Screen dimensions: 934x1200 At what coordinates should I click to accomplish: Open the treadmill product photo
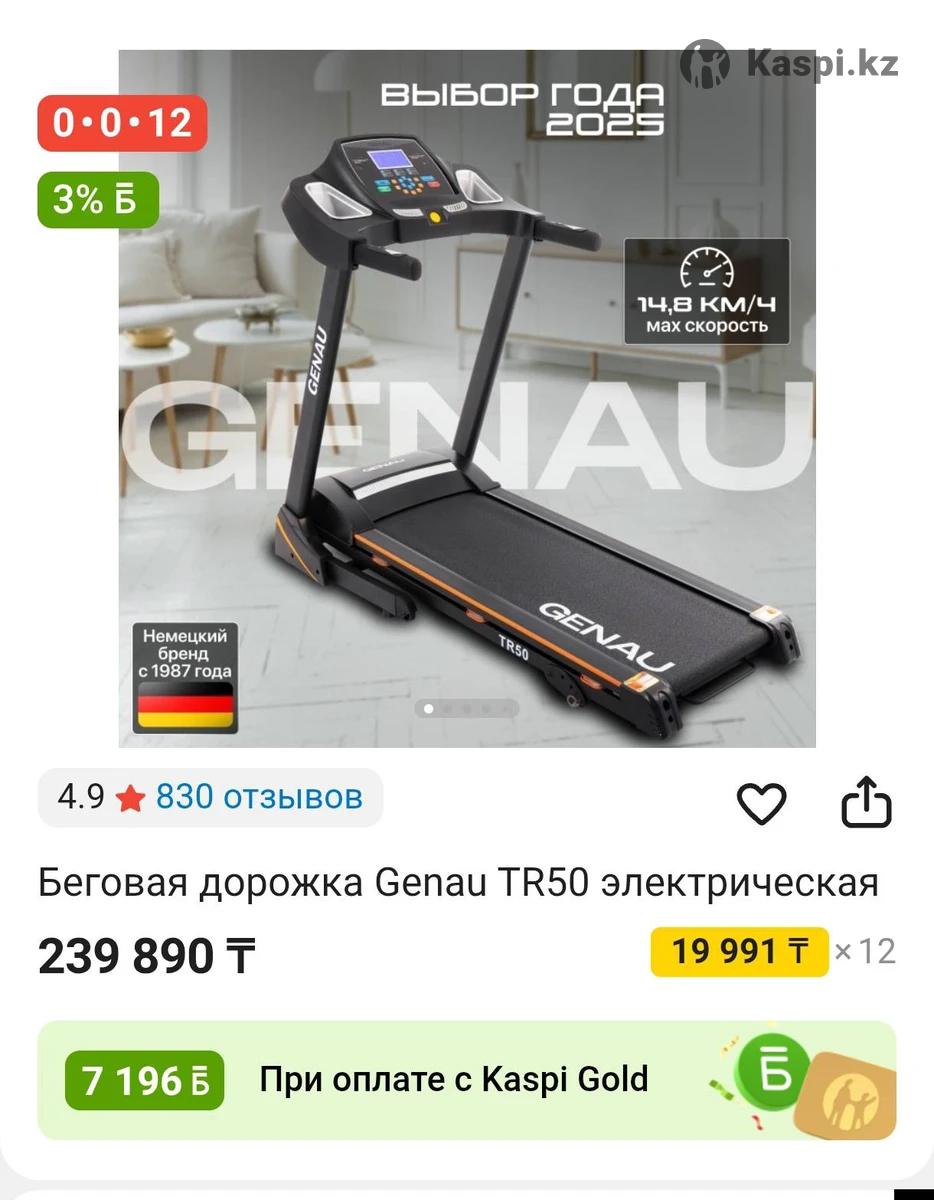pos(467,400)
